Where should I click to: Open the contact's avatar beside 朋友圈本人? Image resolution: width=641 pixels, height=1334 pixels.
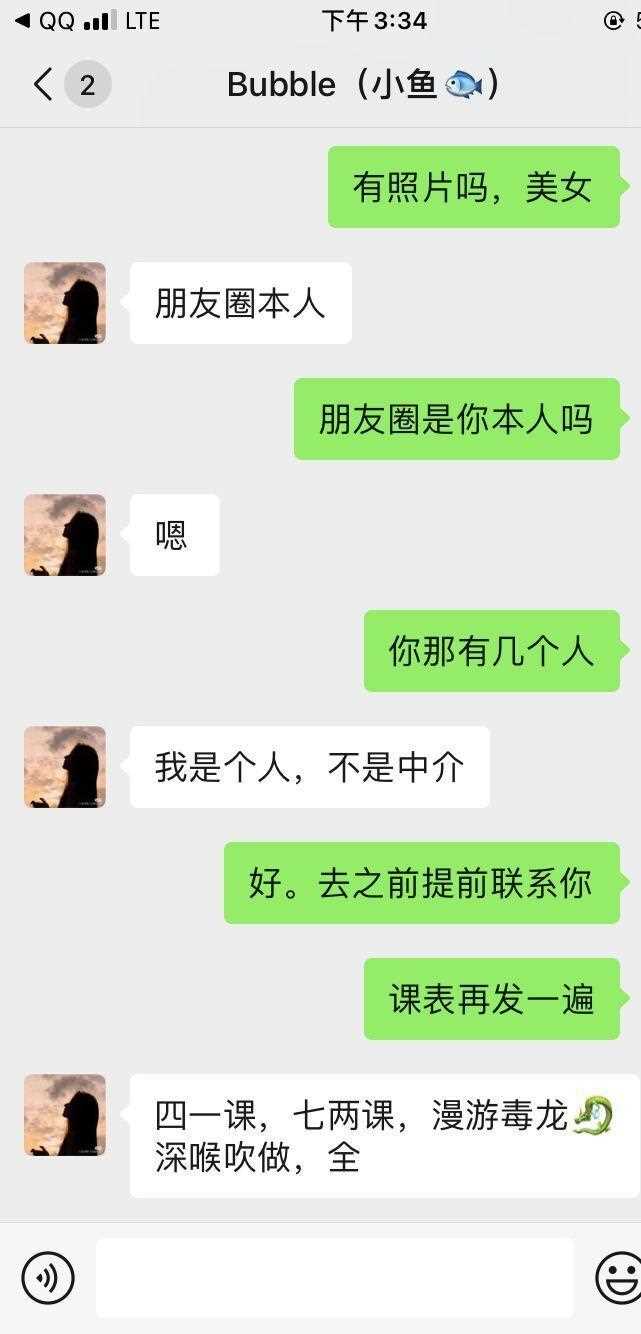point(65,303)
